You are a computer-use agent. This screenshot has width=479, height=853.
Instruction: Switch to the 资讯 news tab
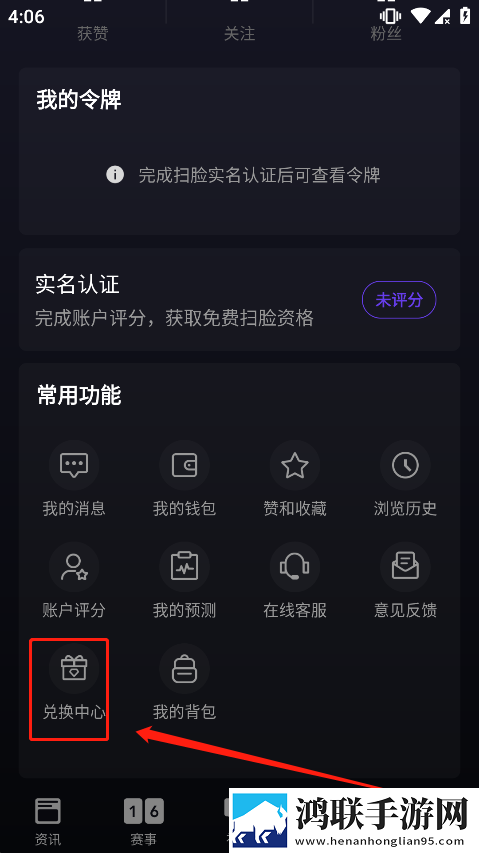tap(48, 821)
